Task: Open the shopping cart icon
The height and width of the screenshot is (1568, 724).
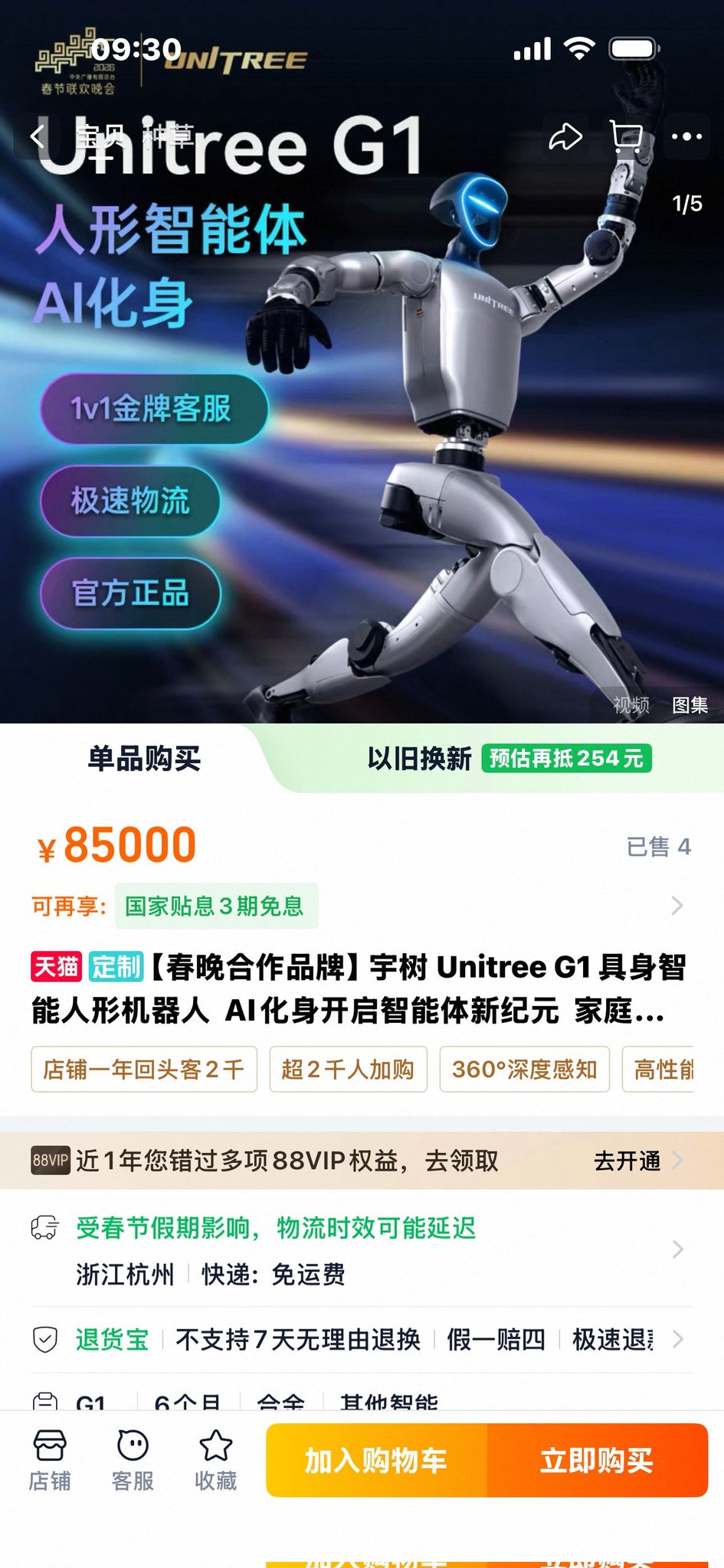Action: (626, 137)
